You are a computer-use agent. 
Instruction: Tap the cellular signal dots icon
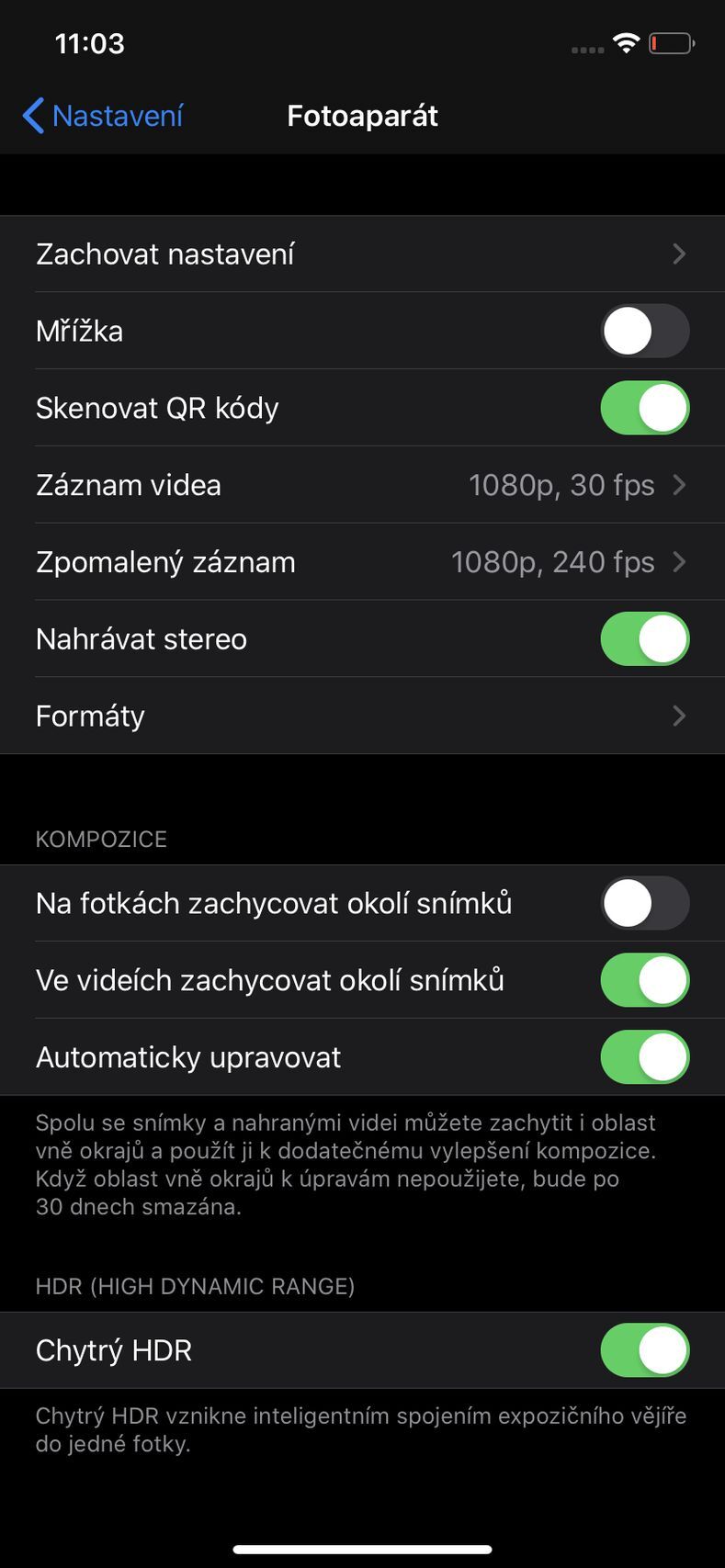tap(585, 48)
